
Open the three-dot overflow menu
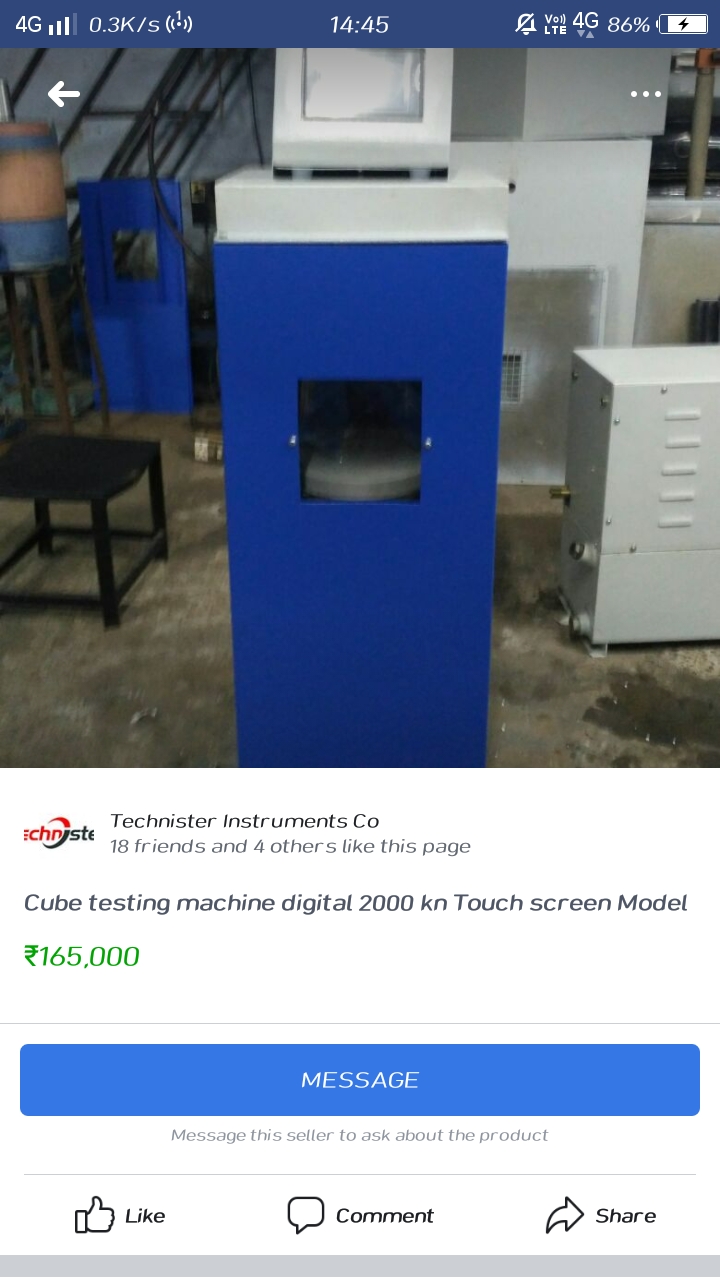tap(646, 94)
